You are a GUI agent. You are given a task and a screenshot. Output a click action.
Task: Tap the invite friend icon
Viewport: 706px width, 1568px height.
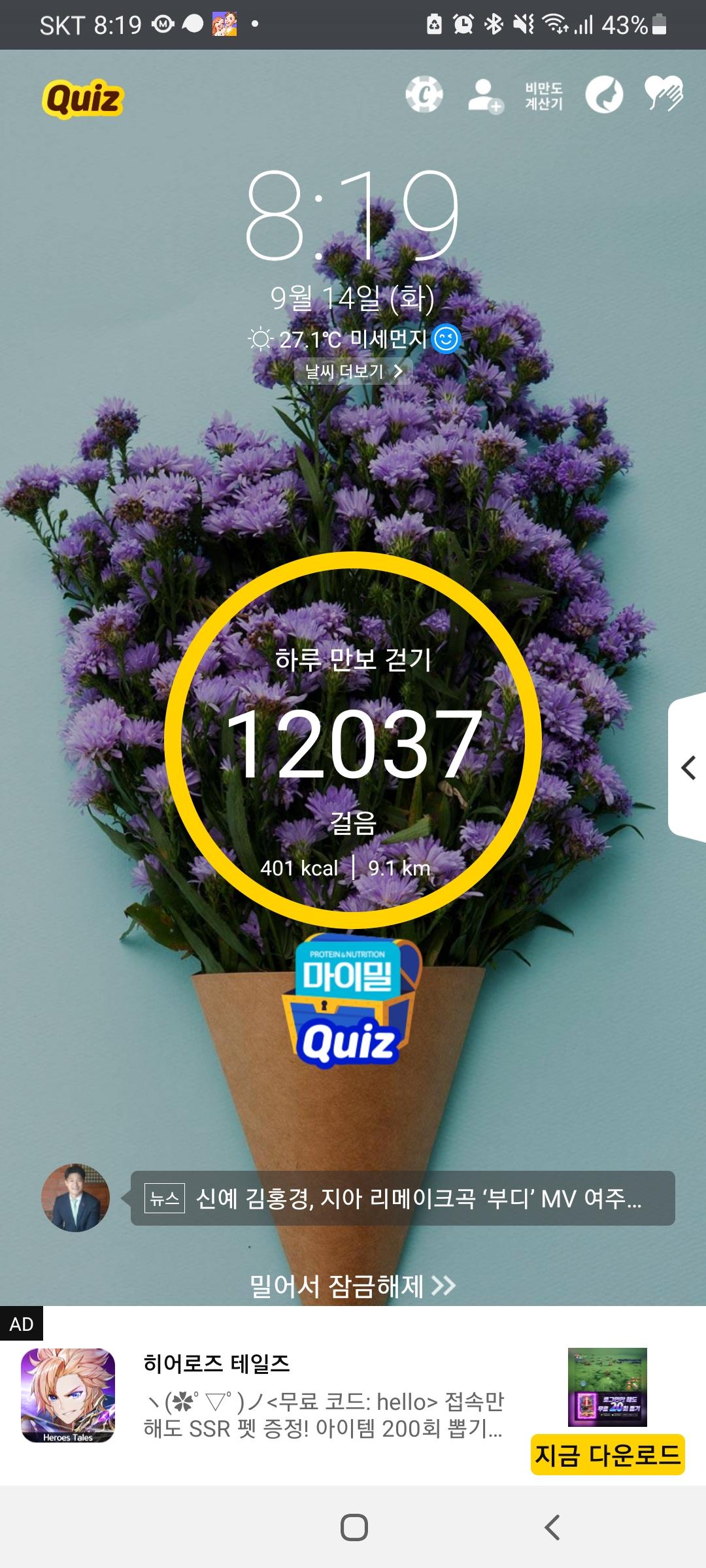click(x=485, y=95)
